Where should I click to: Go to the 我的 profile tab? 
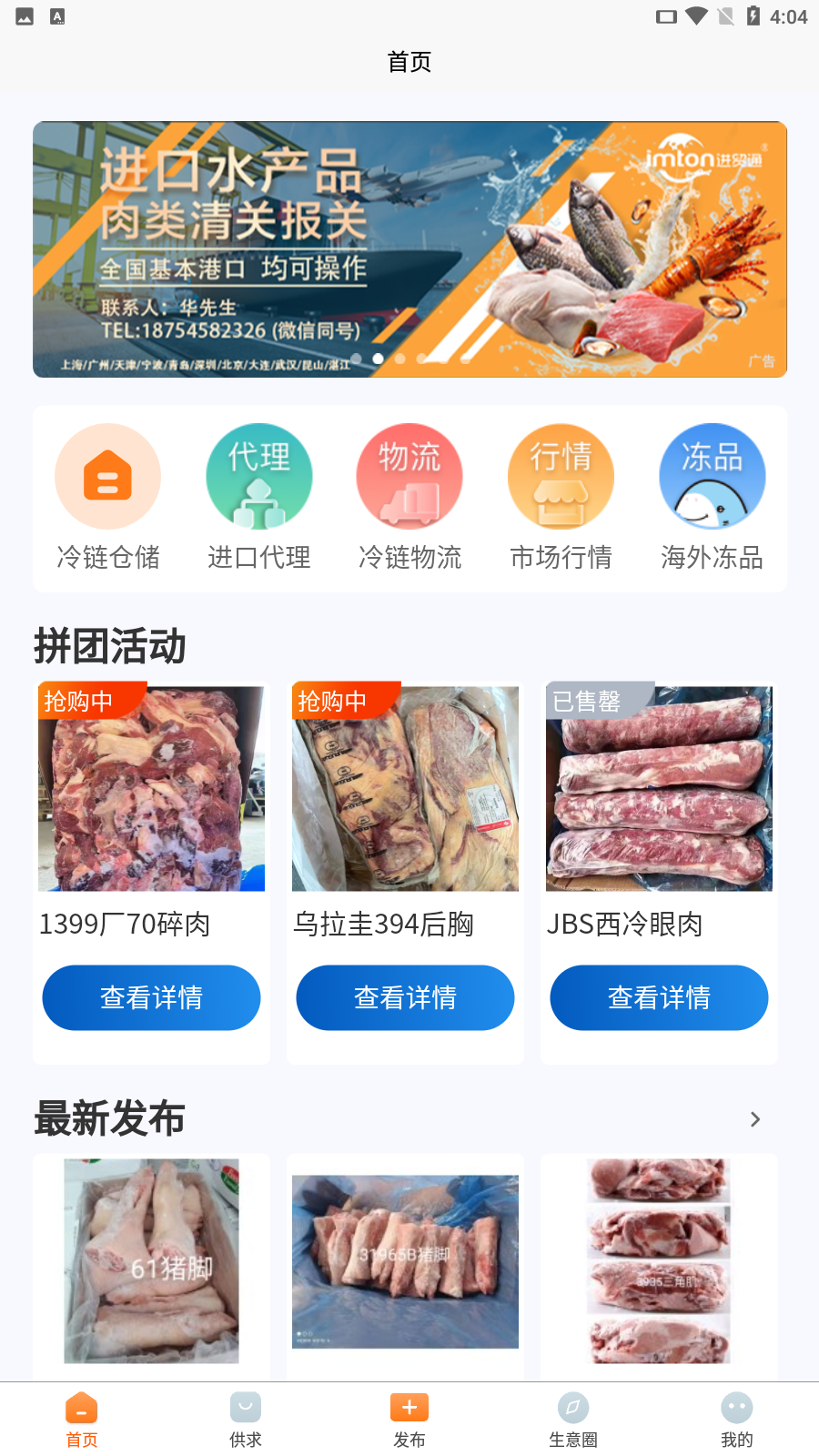(x=737, y=1420)
